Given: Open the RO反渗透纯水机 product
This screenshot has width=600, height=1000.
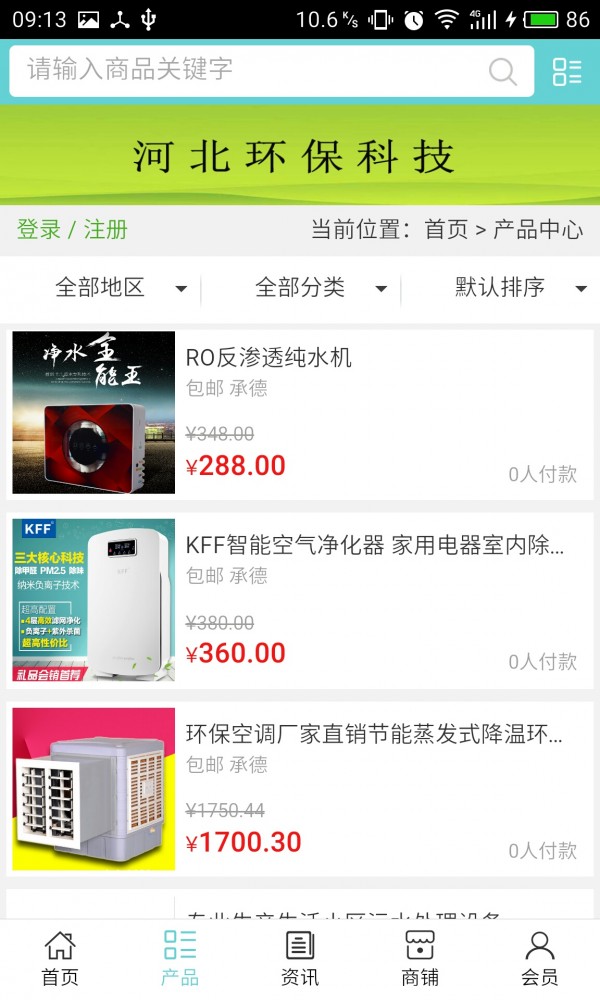Looking at the screenshot, I should (300, 412).
